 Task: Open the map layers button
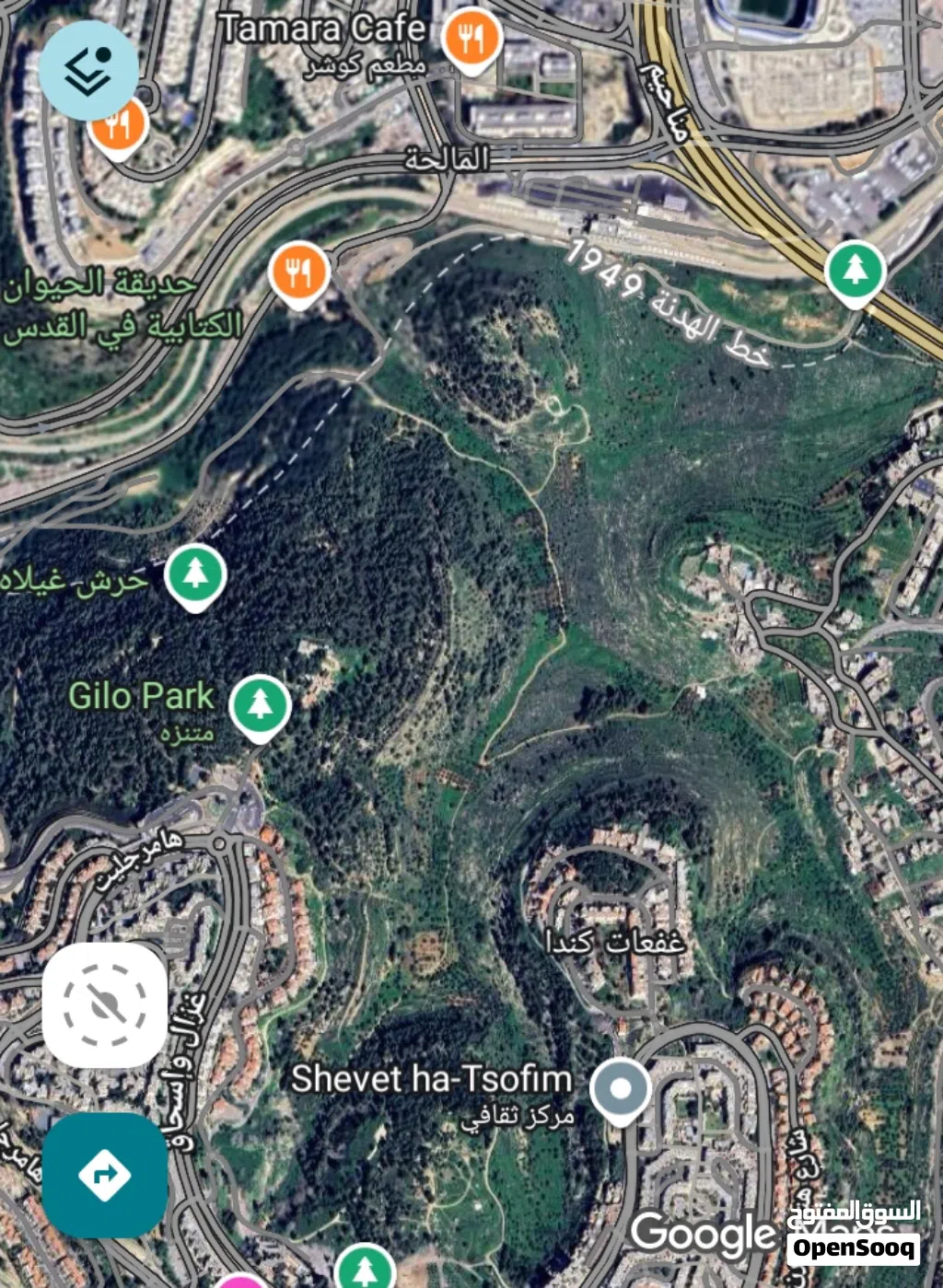pyautogui.click(x=88, y=71)
